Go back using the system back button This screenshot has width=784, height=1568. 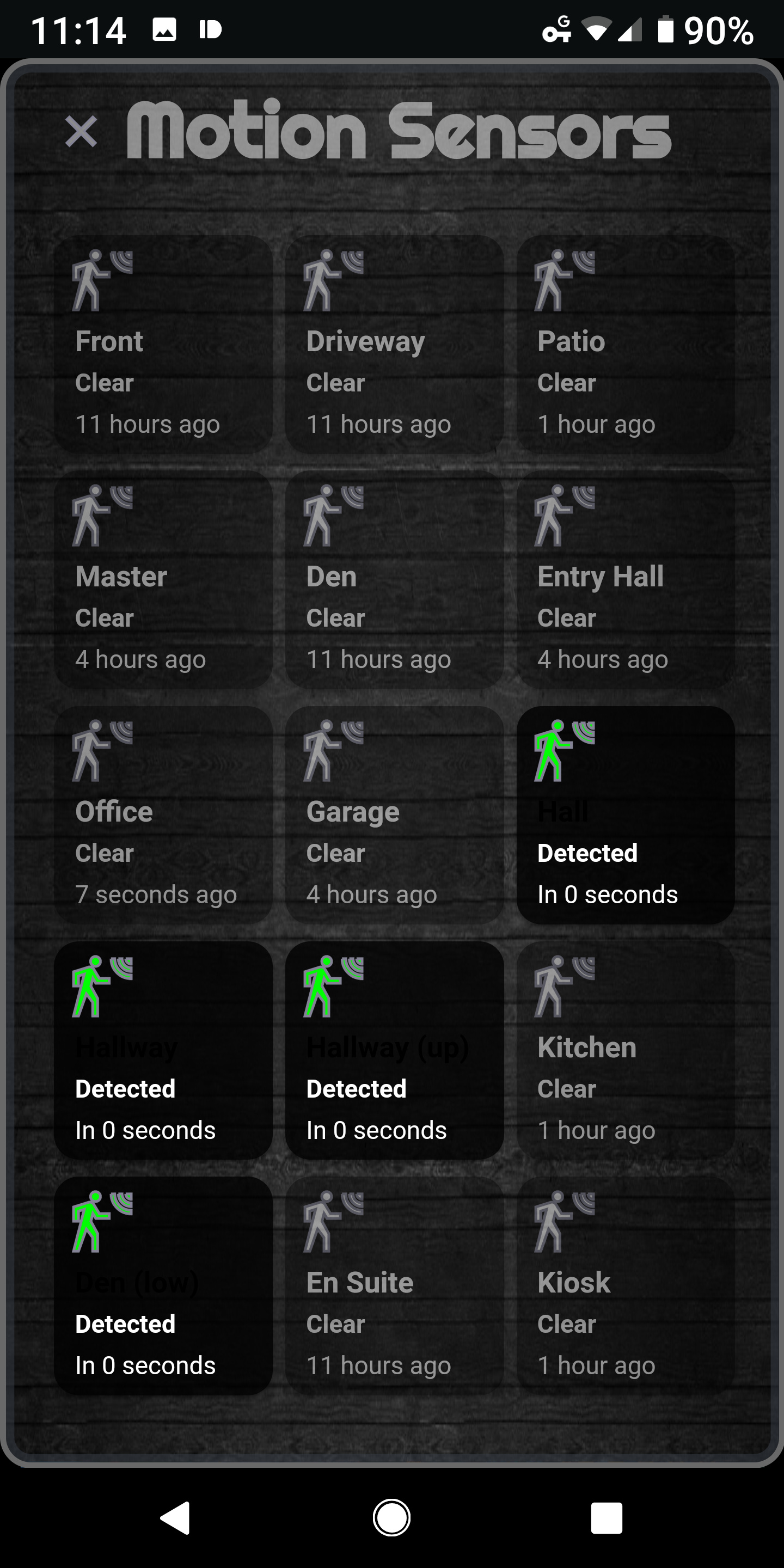175,1517
